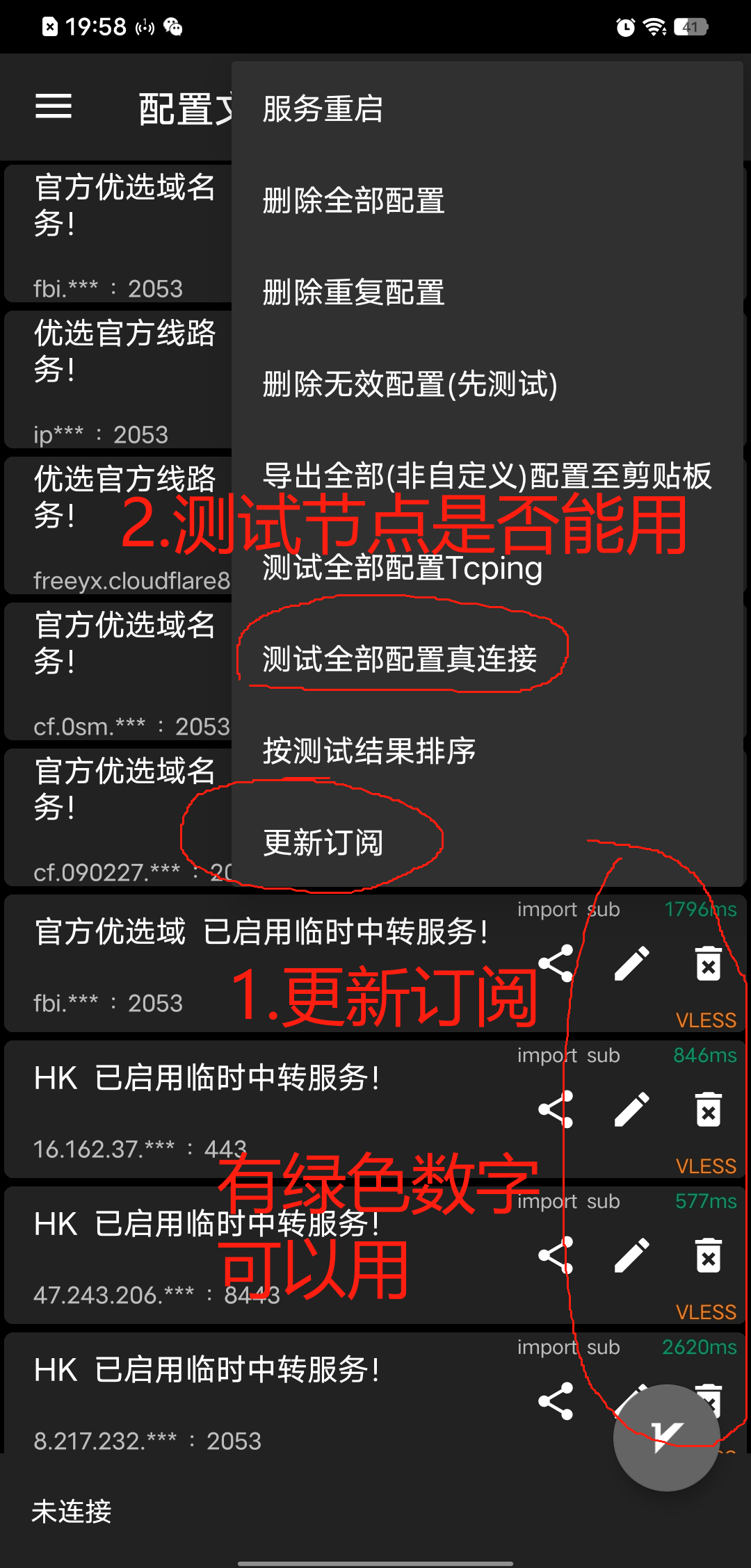
Task: Export all configs to clipboard (导出全部)
Action: tap(487, 476)
